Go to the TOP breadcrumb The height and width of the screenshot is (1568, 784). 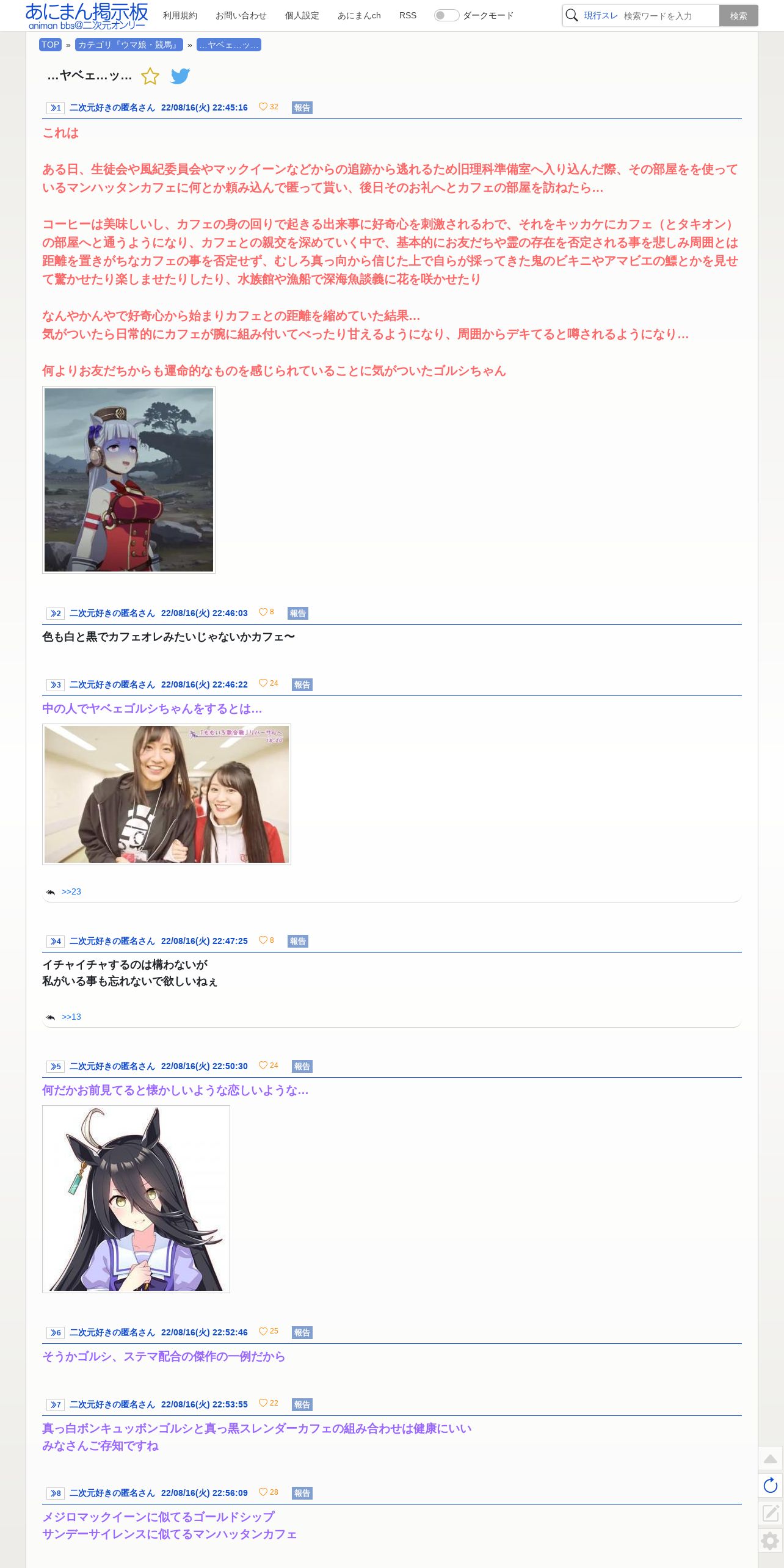tap(50, 45)
